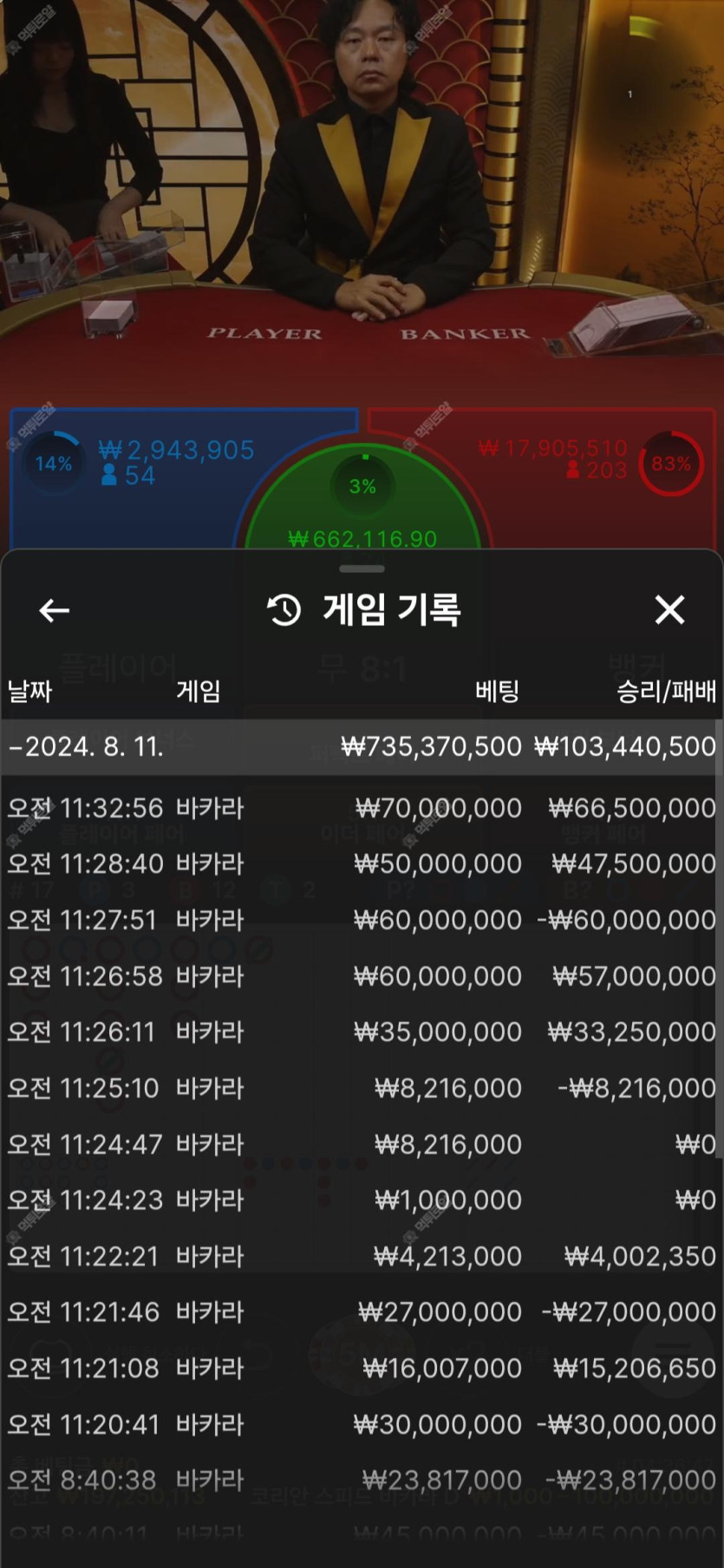Viewport: 724px width, 1568px height.
Task: Close the game history panel
Action: click(x=669, y=610)
